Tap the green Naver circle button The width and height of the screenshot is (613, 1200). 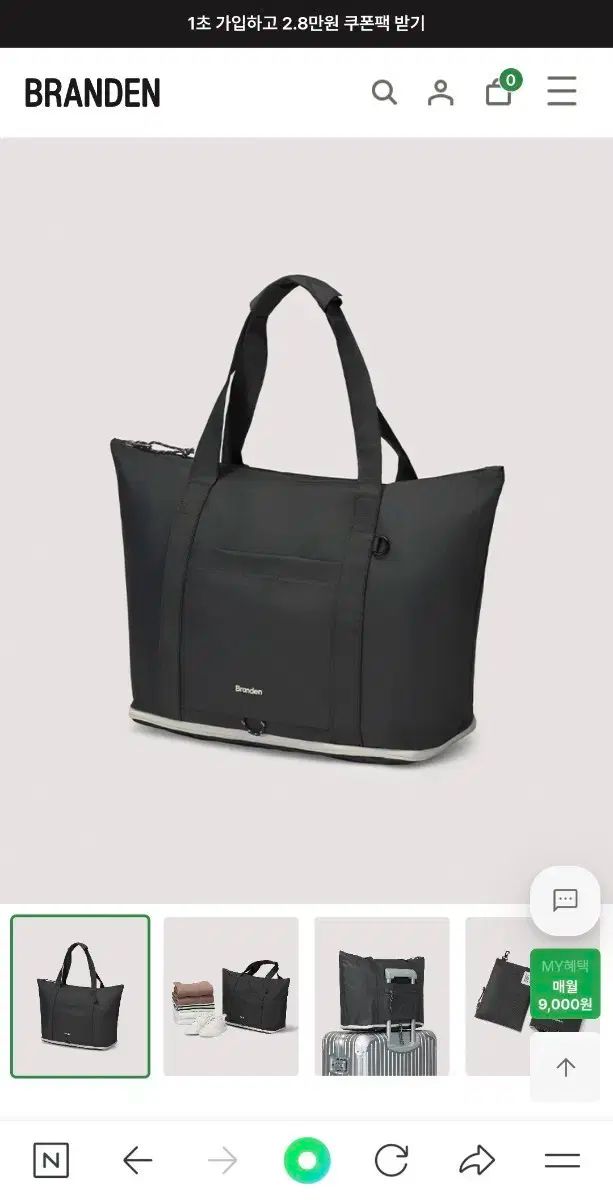pos(306,1160)
